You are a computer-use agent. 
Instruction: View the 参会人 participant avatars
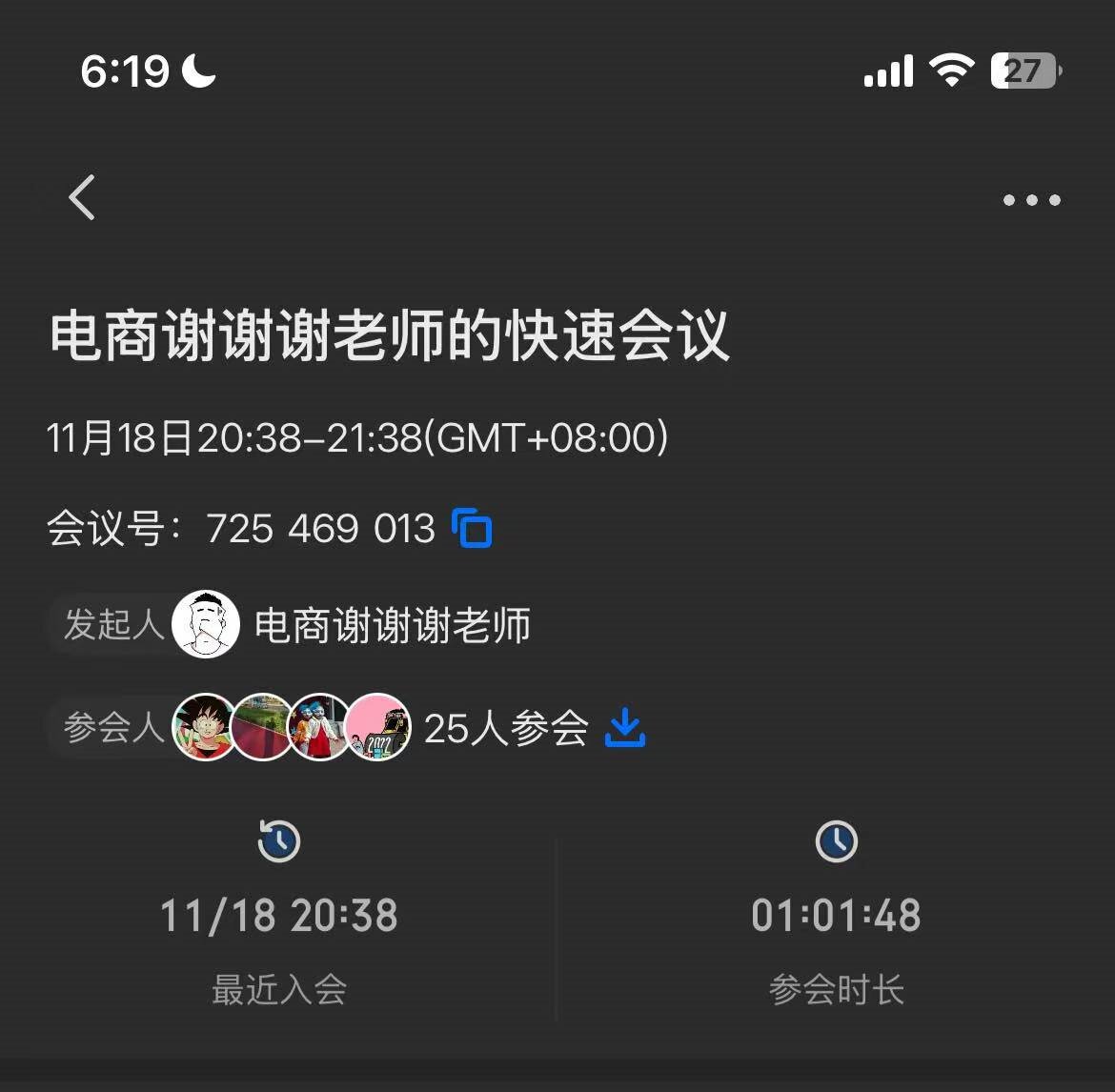pyautogui.click(x=291, y=727)
